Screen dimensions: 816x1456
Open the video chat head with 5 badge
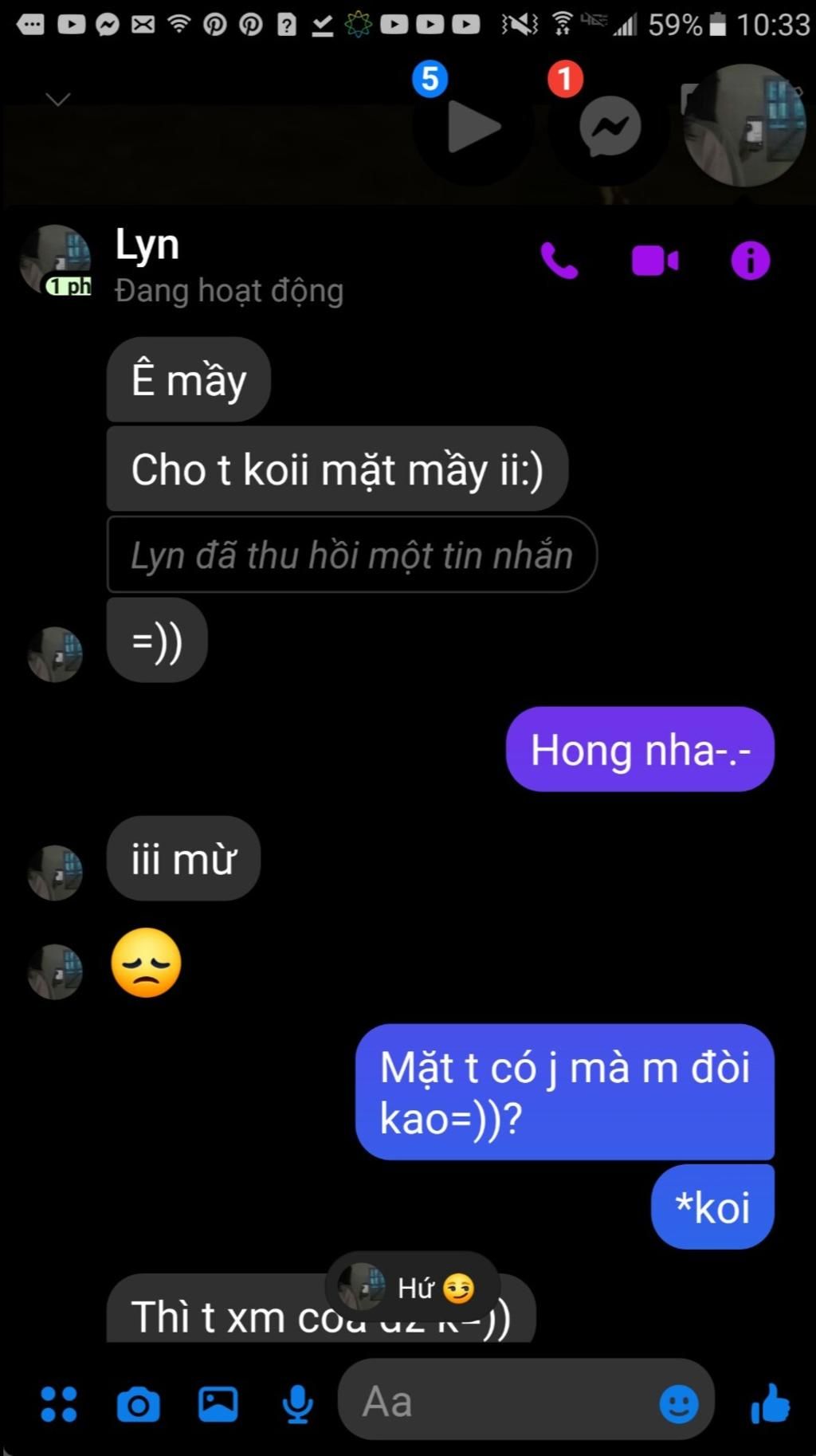coord(472,126)
